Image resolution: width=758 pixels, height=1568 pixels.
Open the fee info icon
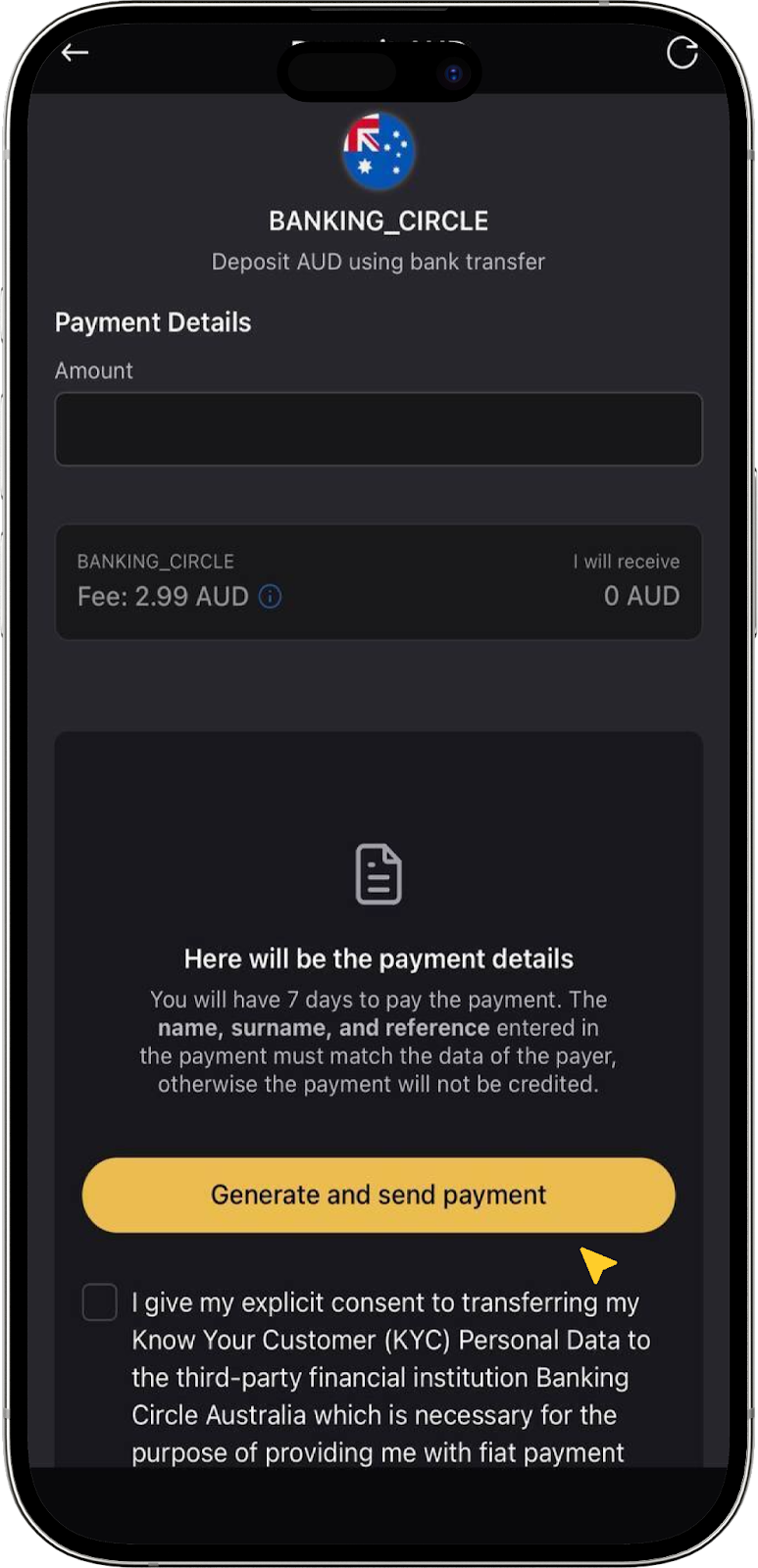tap(270, 596)
